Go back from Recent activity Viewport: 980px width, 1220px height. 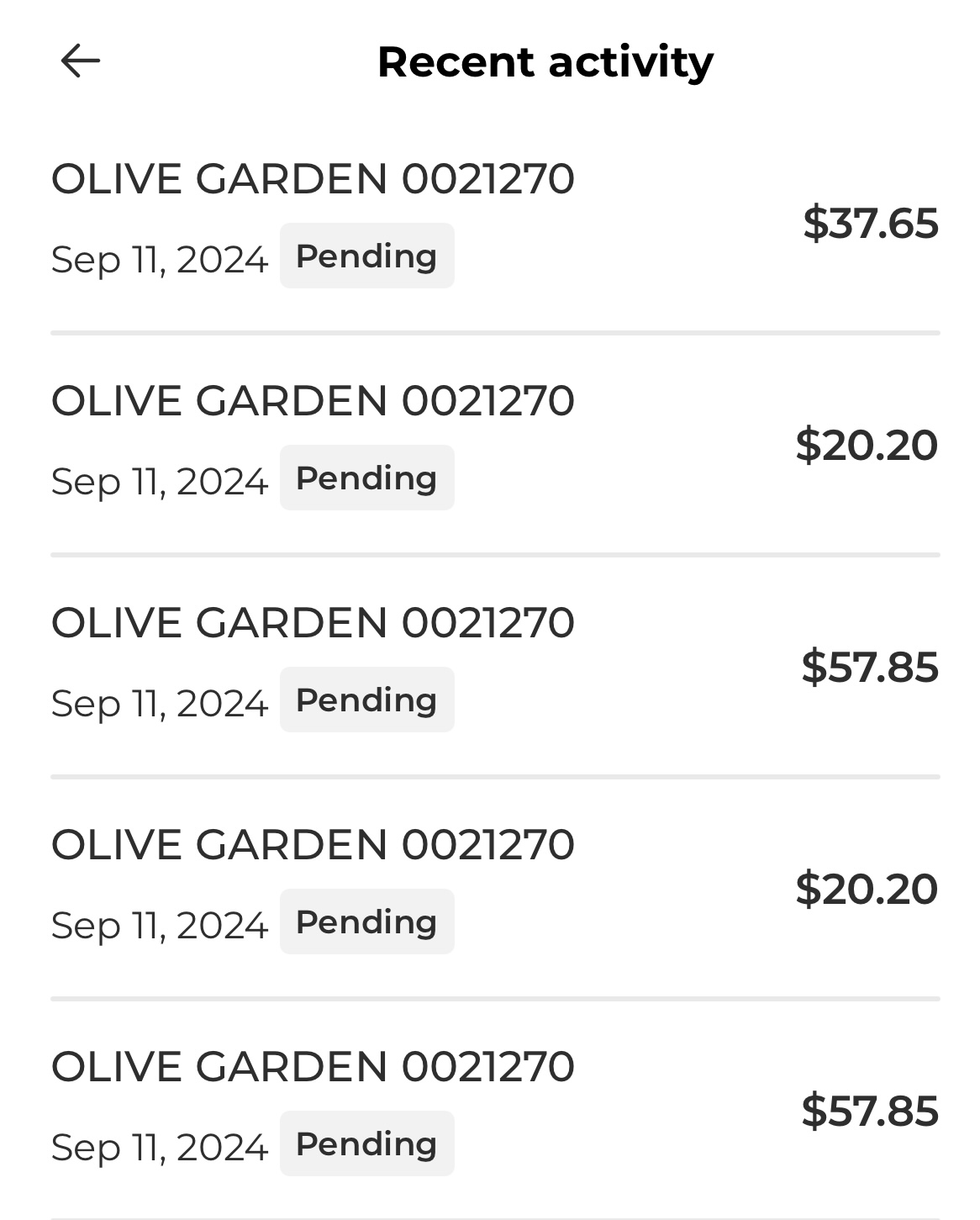(x=81, y=61)
